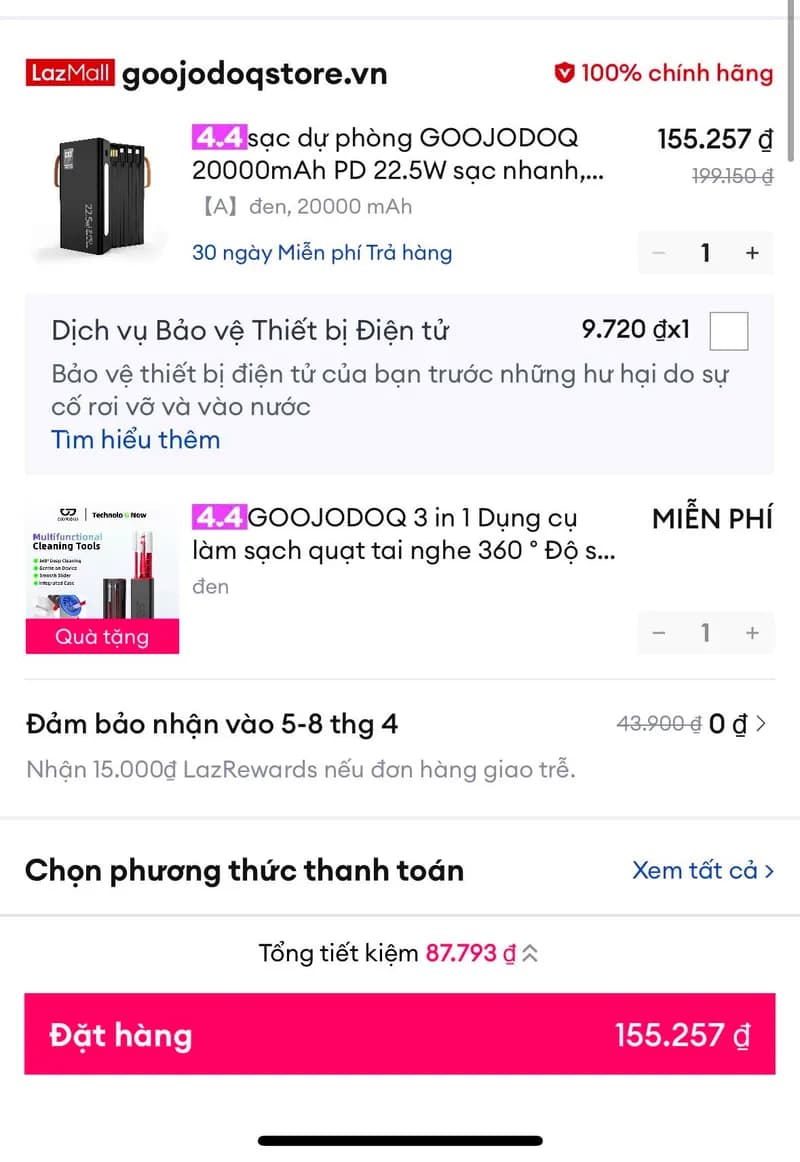Click the plus icon for the cleaning tool quantity
Image resolution: width=800 pixels, height=1162 pixels.
tap(752, 633)
